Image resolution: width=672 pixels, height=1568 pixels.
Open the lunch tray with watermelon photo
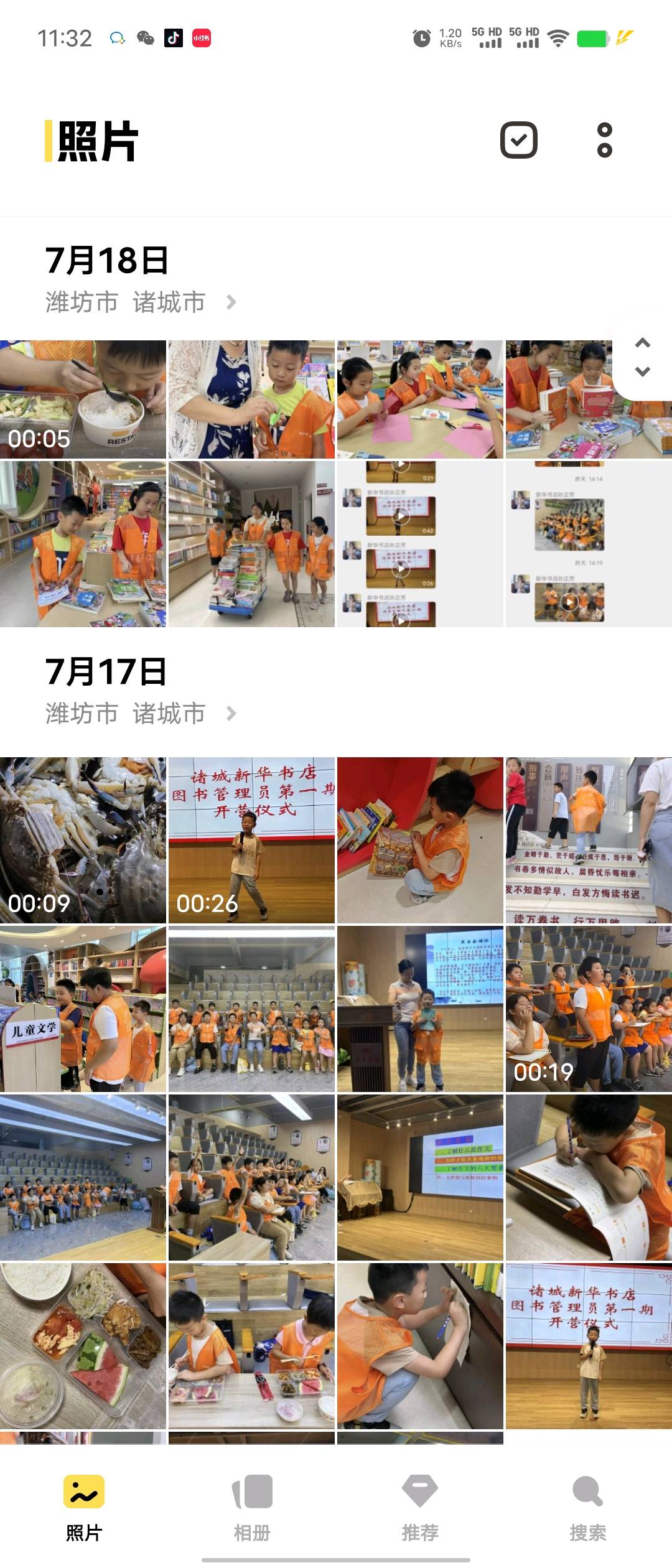point(83,1346)
